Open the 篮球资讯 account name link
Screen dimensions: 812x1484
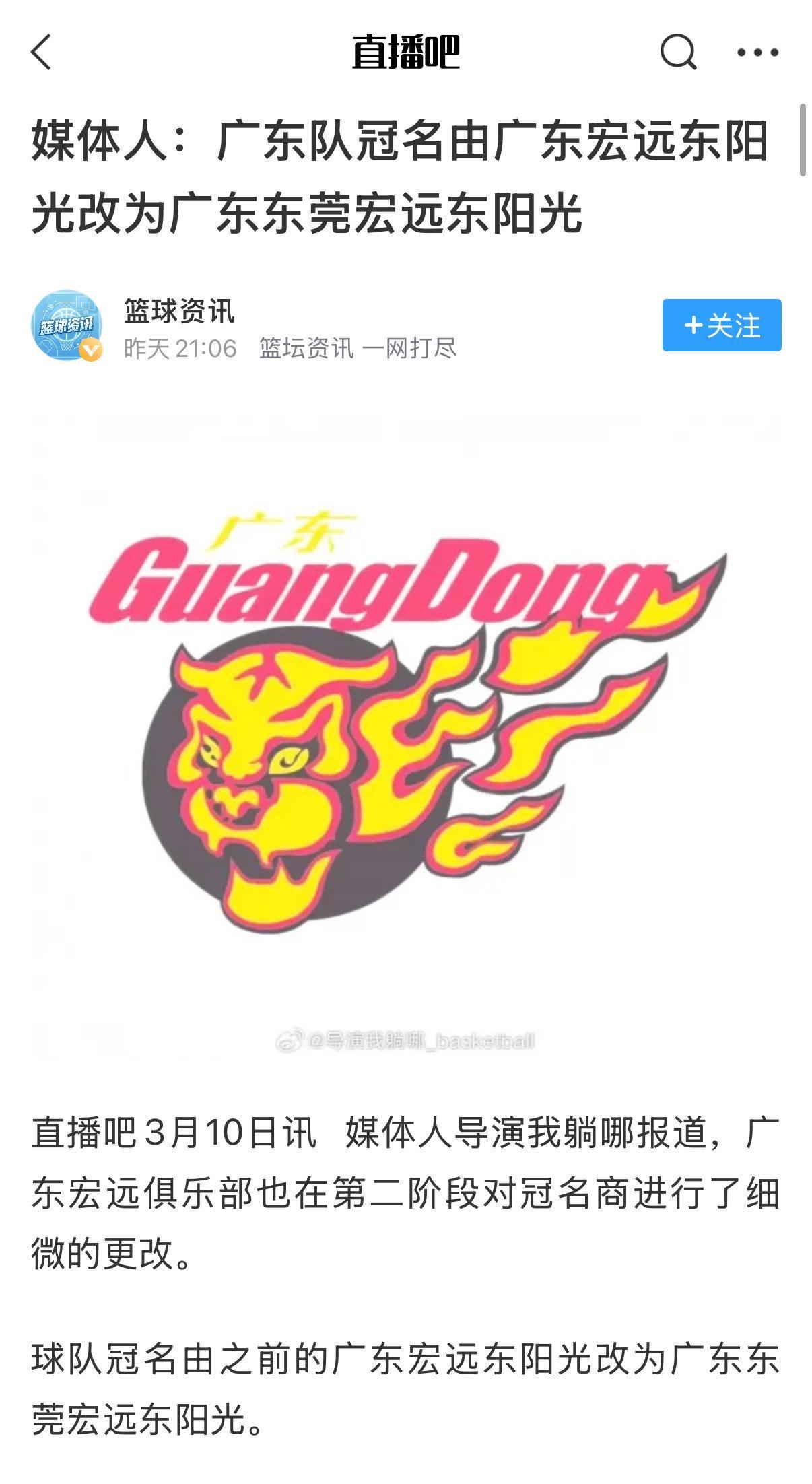(x=177, y=311)
